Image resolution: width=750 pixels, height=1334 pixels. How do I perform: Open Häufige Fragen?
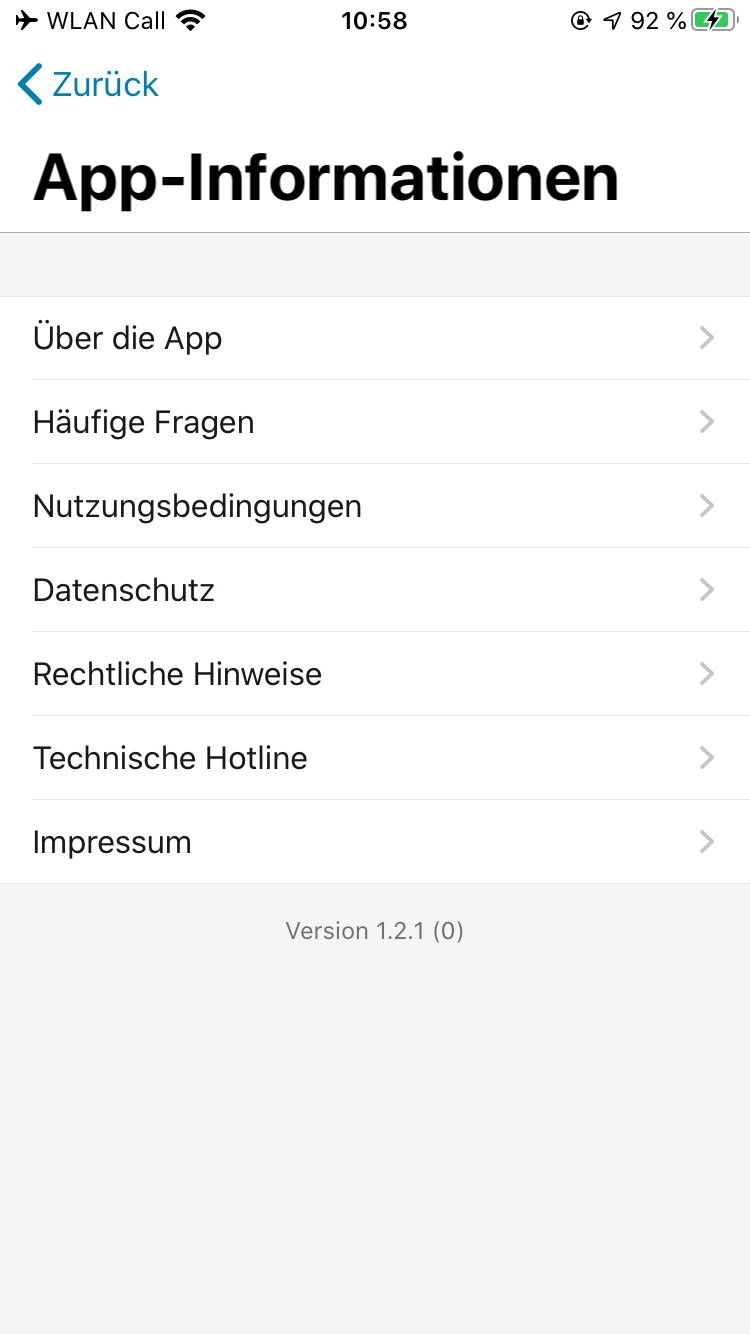click(374, 422)
